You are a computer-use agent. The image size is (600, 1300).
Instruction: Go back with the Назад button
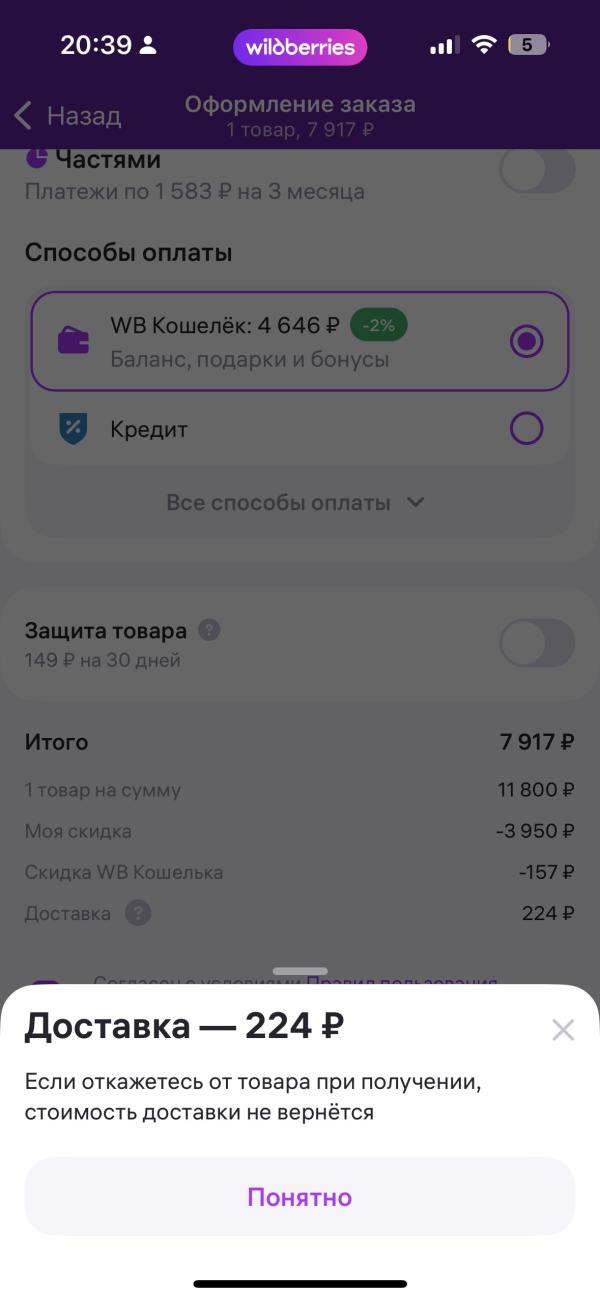(x=68, y=116)
